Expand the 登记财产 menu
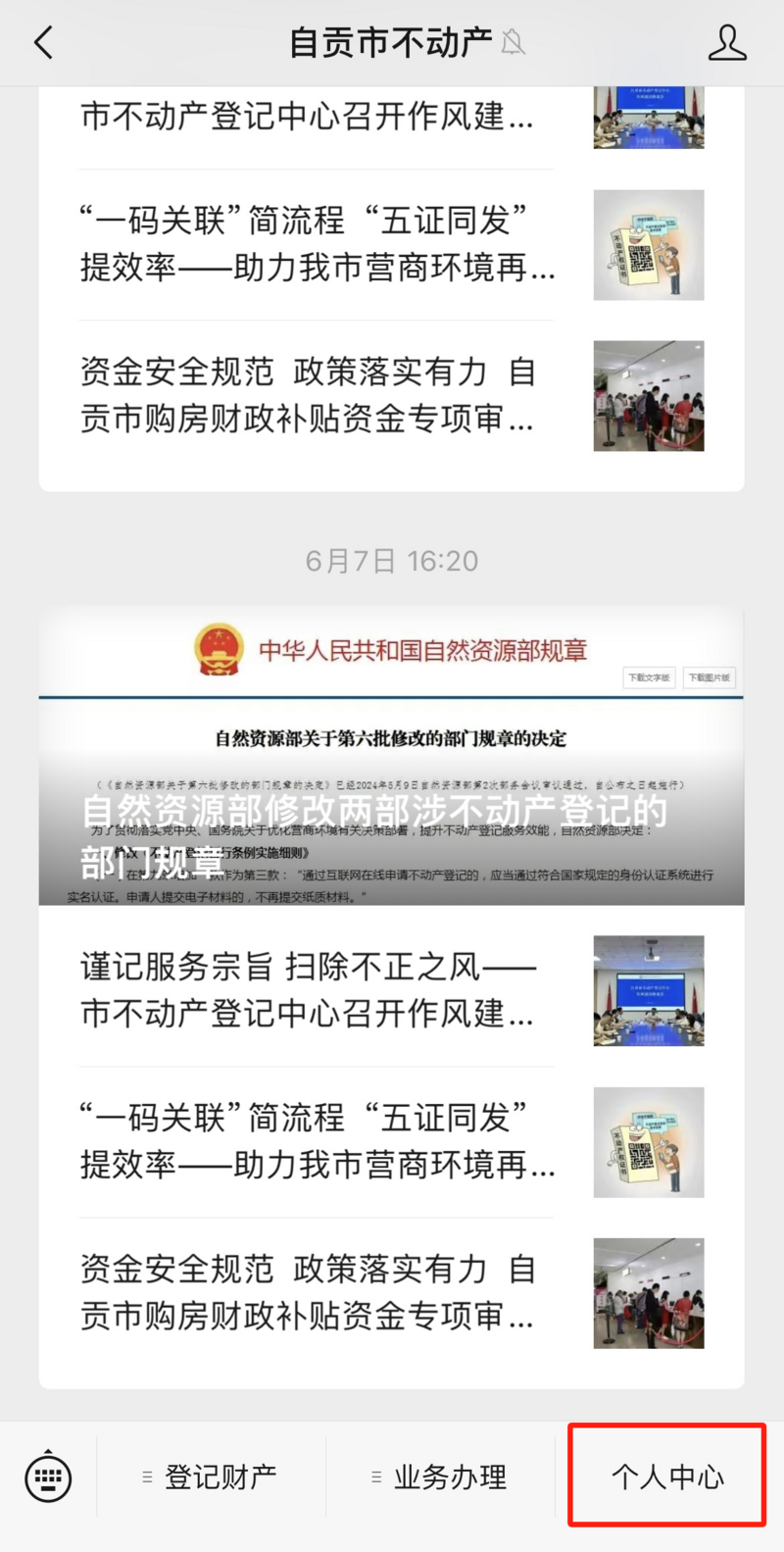This screenshot has height=1552, width=784. [211, 1477]
